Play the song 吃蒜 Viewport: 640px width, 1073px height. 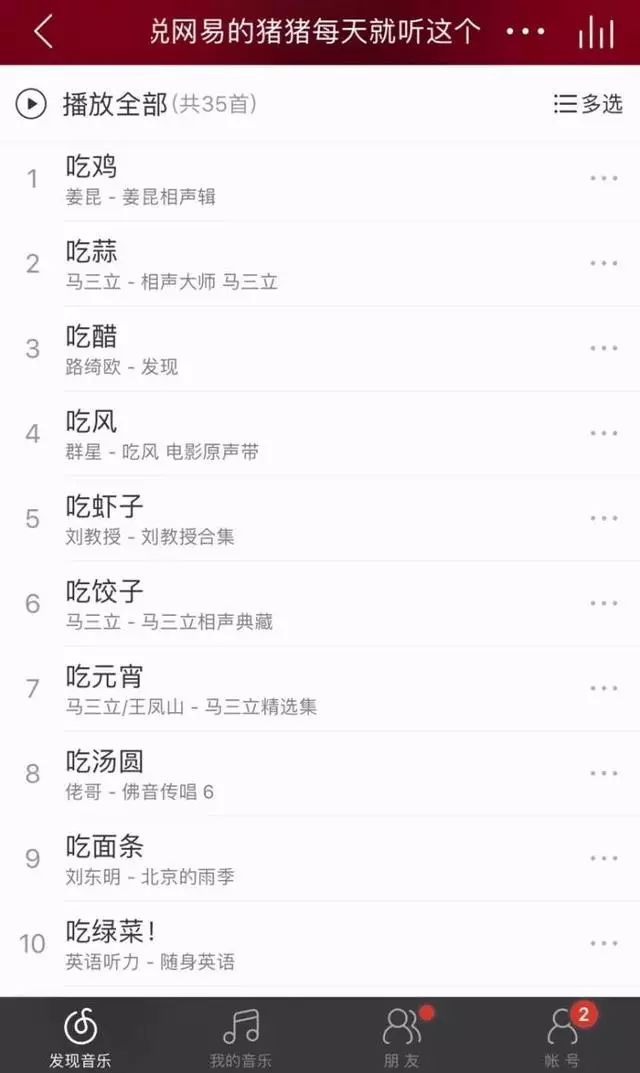pyautogui.click(x=320, y=263)
